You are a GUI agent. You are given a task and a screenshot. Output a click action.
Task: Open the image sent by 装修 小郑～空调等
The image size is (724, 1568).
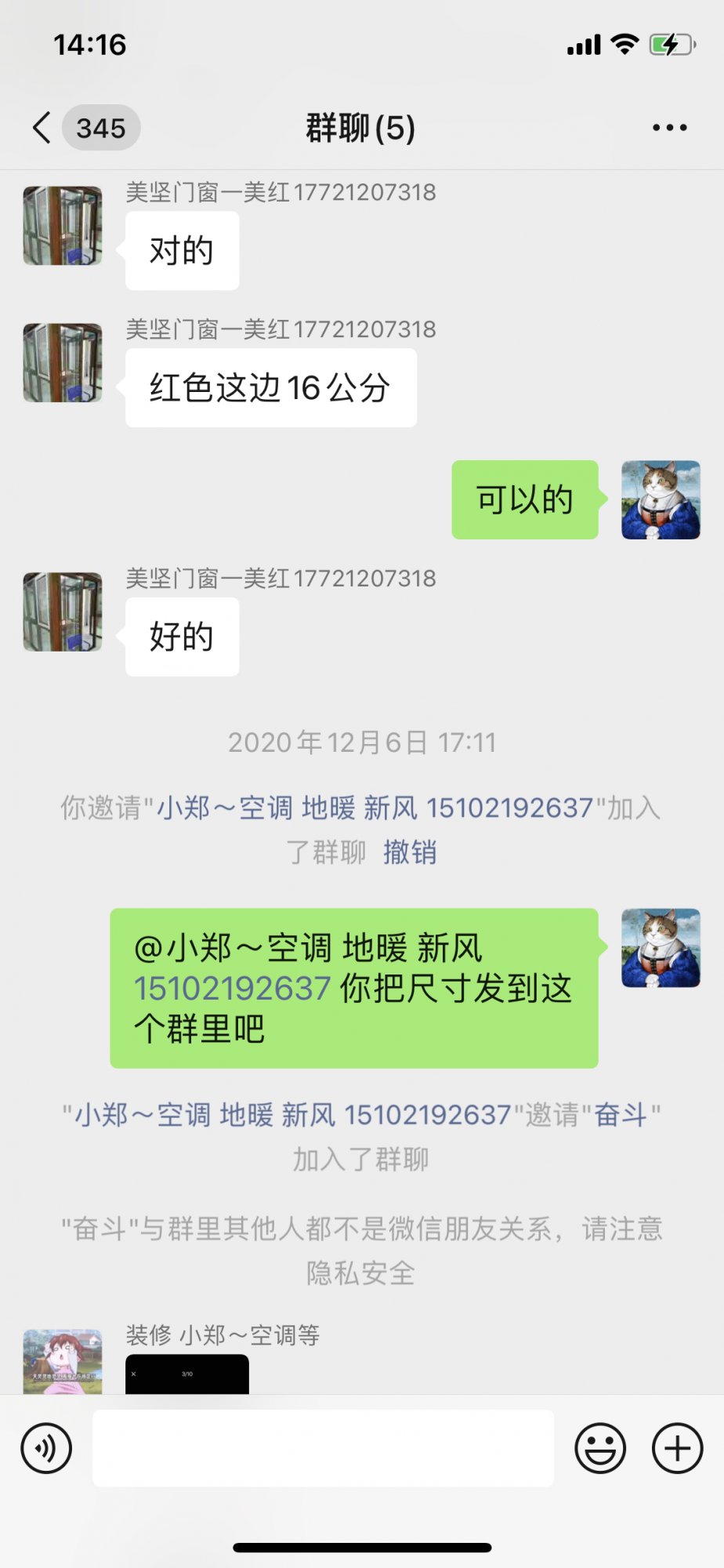coord(187,1374)
